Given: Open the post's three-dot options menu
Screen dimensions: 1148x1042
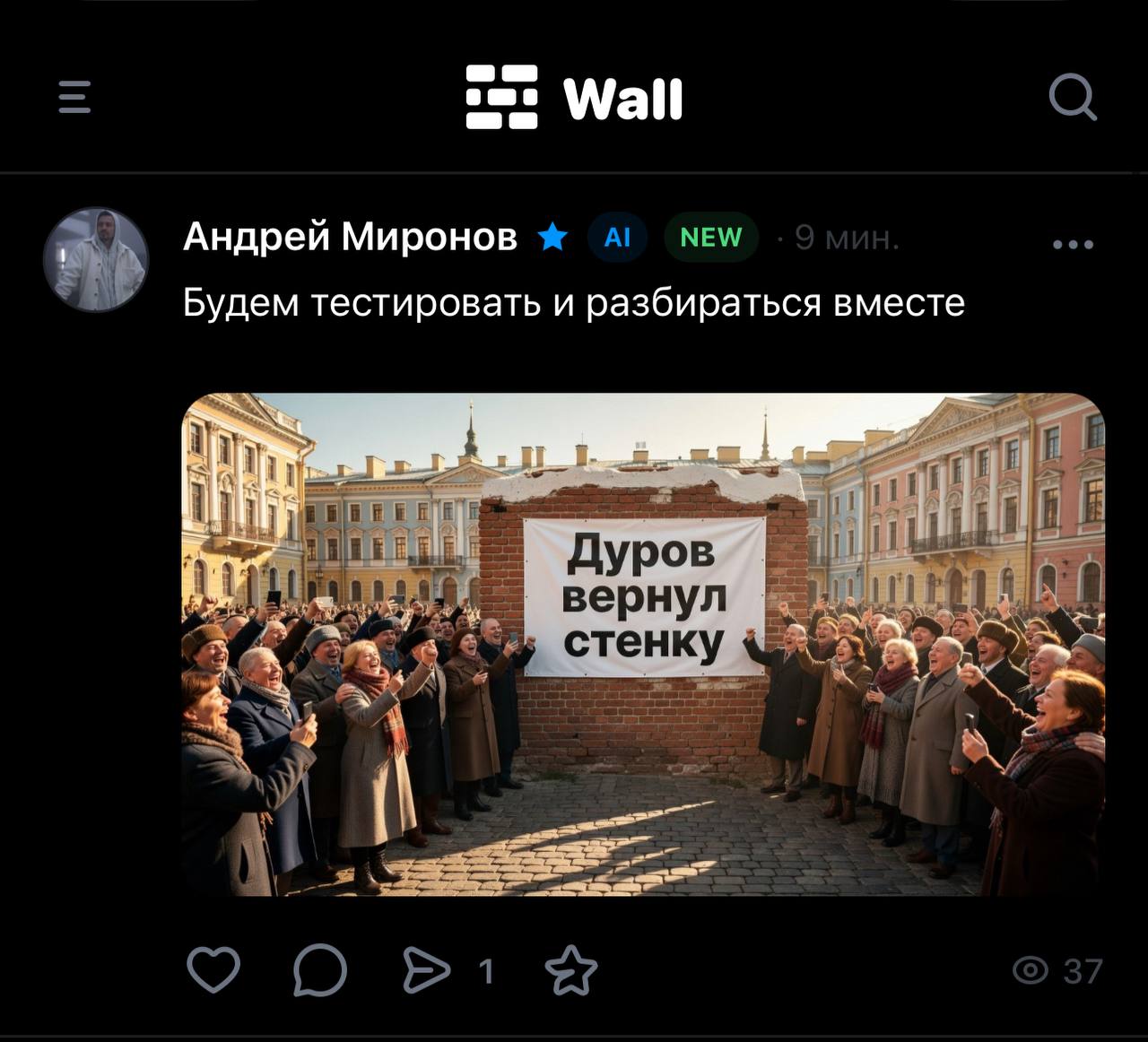Looking at the screenshot, I should 1073,244.
